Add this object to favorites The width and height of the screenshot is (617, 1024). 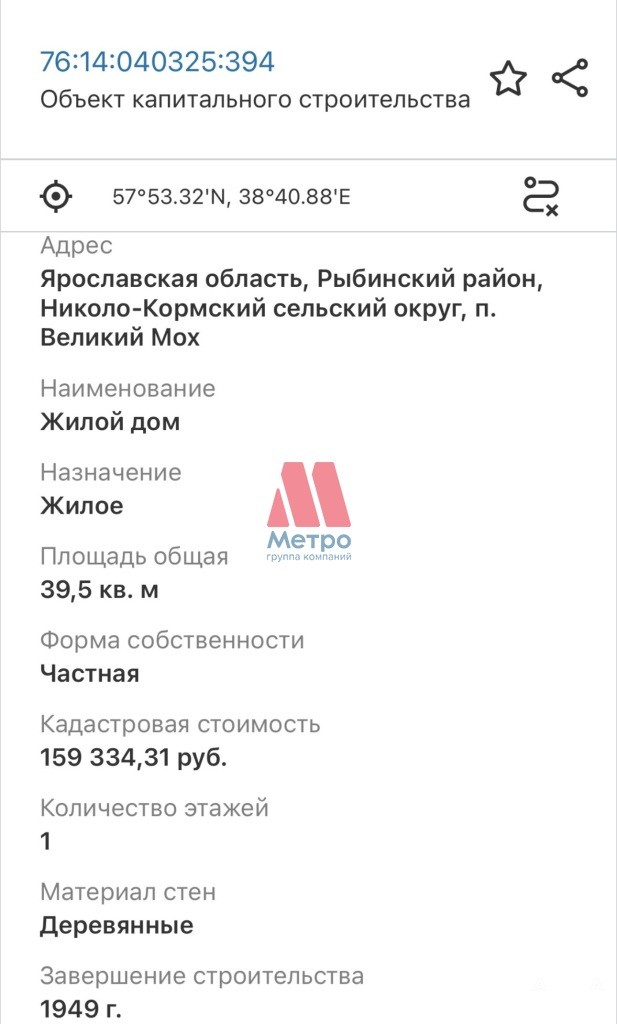[508, 79]
